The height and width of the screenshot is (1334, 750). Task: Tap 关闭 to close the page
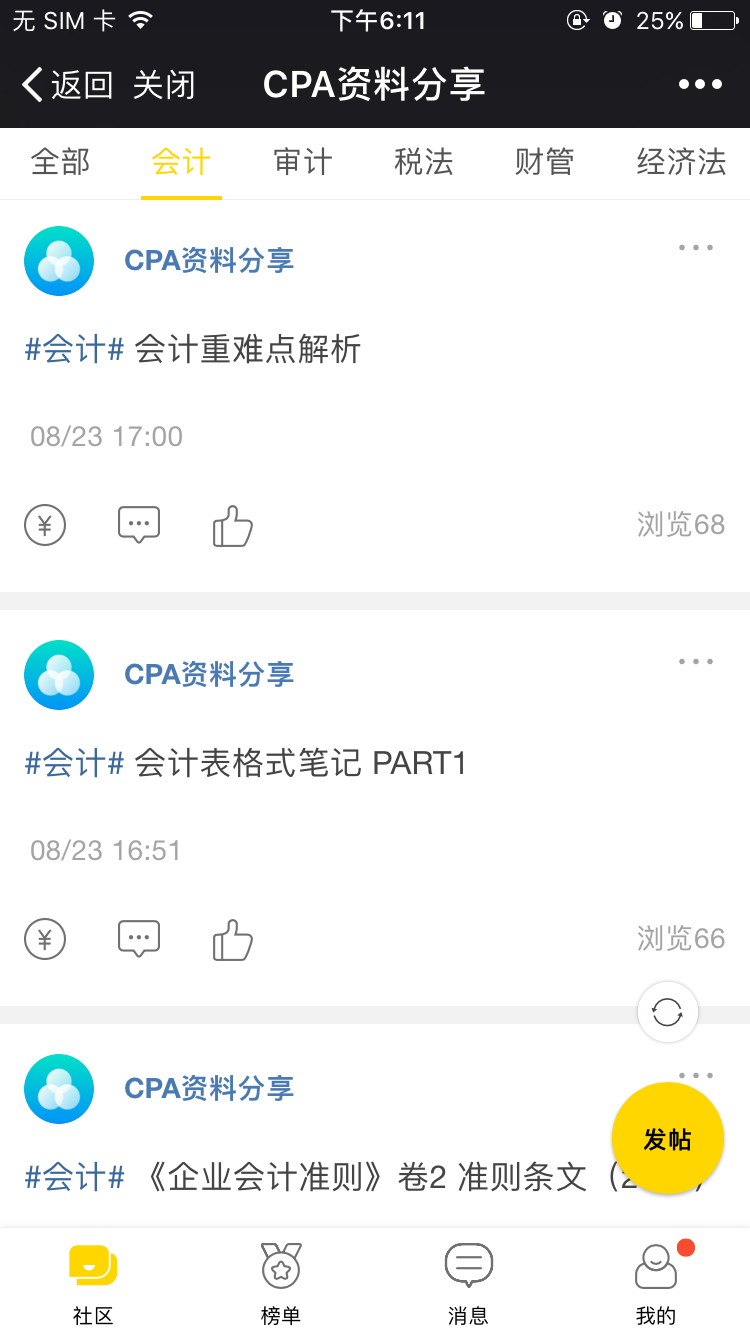164,85
